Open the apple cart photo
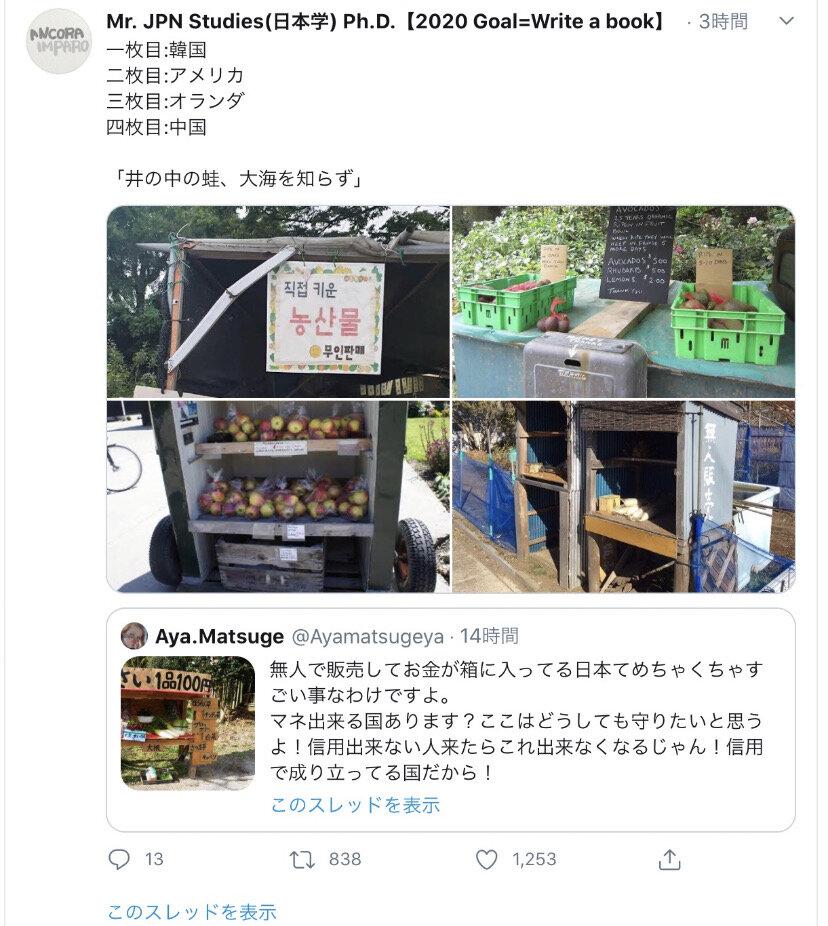The height and width of the screenshot is (926, 828). click(278, 496)
